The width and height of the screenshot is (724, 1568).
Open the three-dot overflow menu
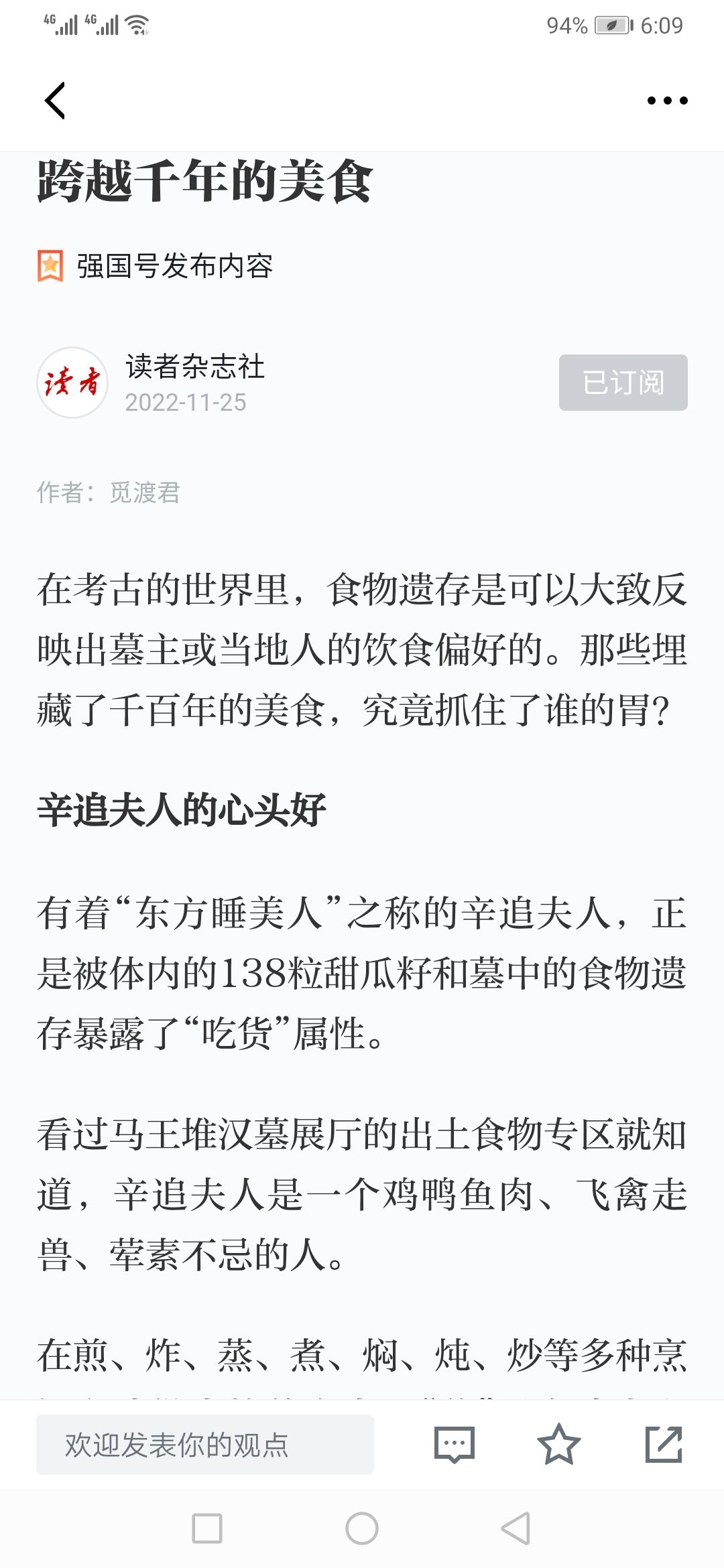coord(667,101)
